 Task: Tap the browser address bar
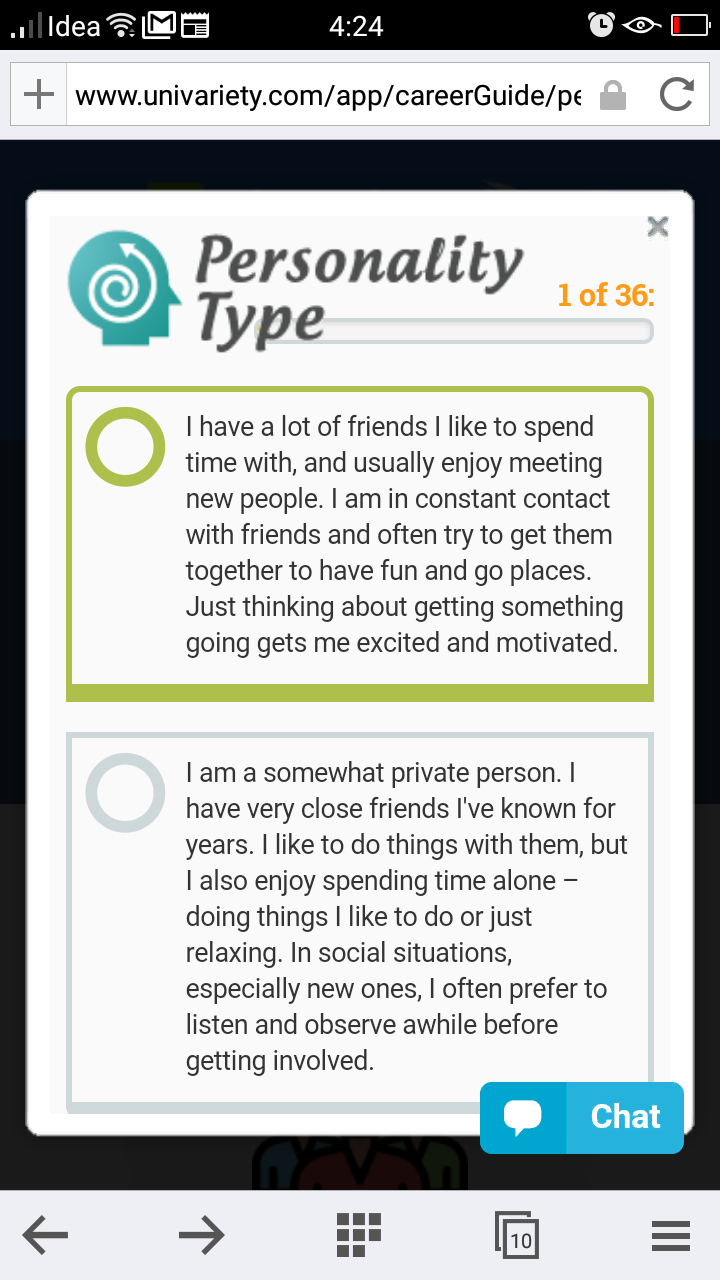point(330,96)
